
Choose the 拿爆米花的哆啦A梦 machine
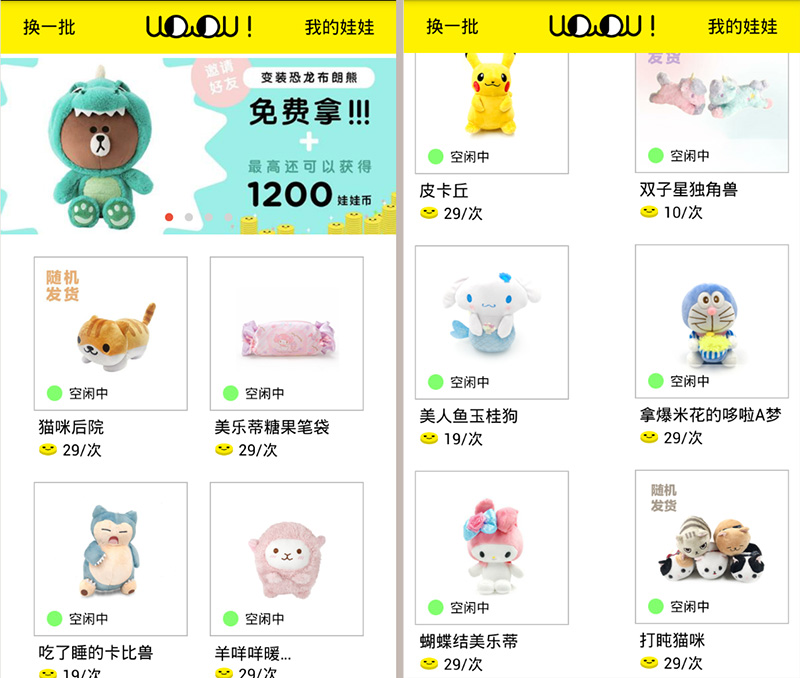tap(712, 322)
